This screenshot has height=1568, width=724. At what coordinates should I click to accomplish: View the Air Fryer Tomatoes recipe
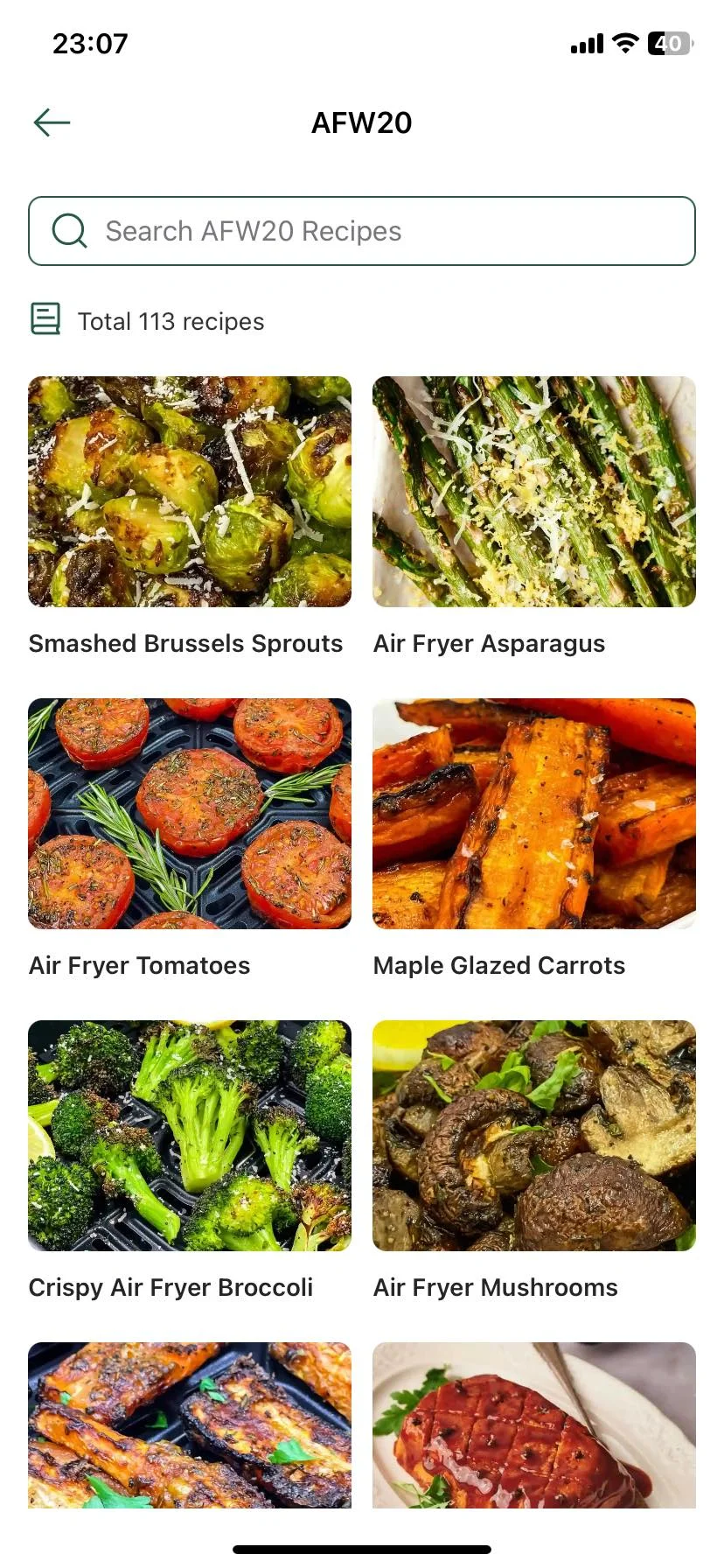click(190, 814)
